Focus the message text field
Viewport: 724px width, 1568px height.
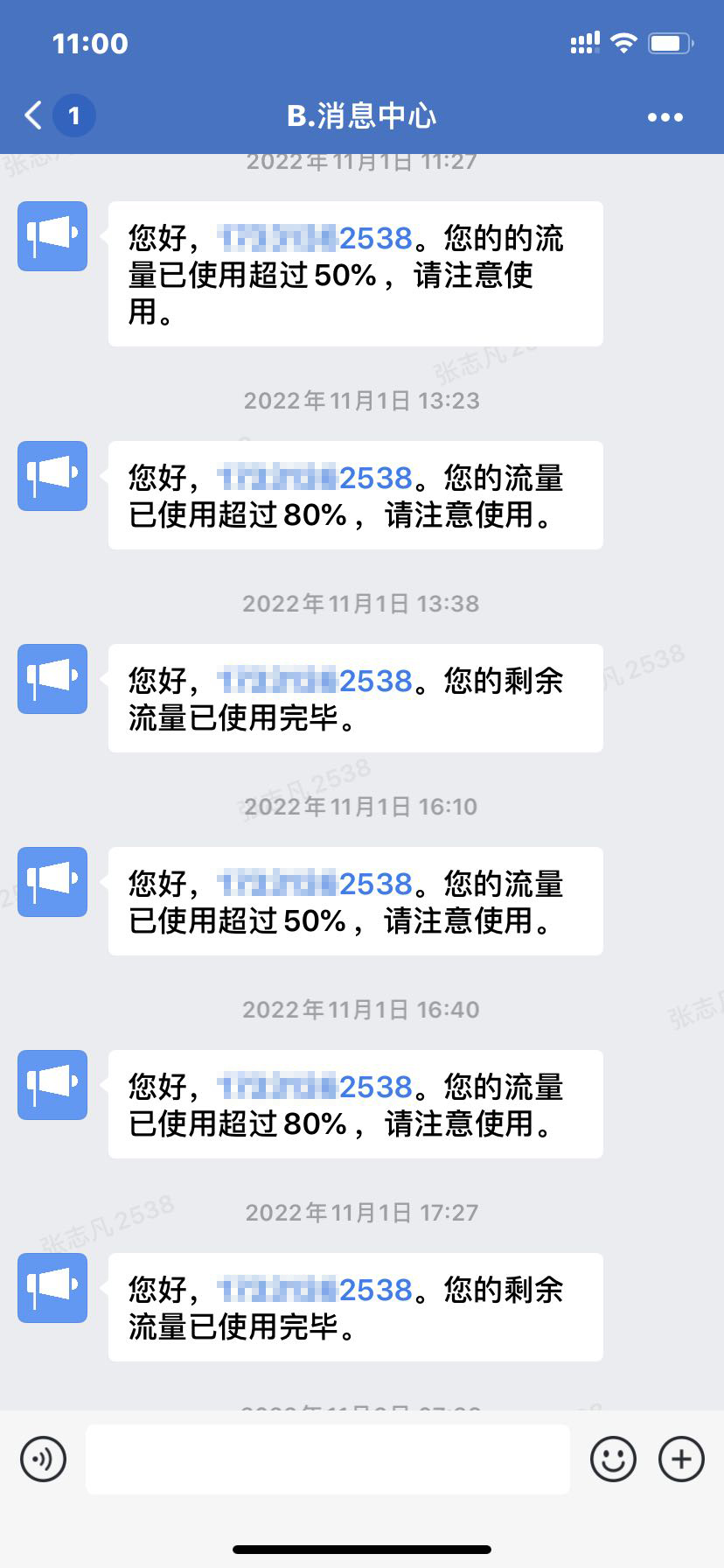tap(328, 1459)
